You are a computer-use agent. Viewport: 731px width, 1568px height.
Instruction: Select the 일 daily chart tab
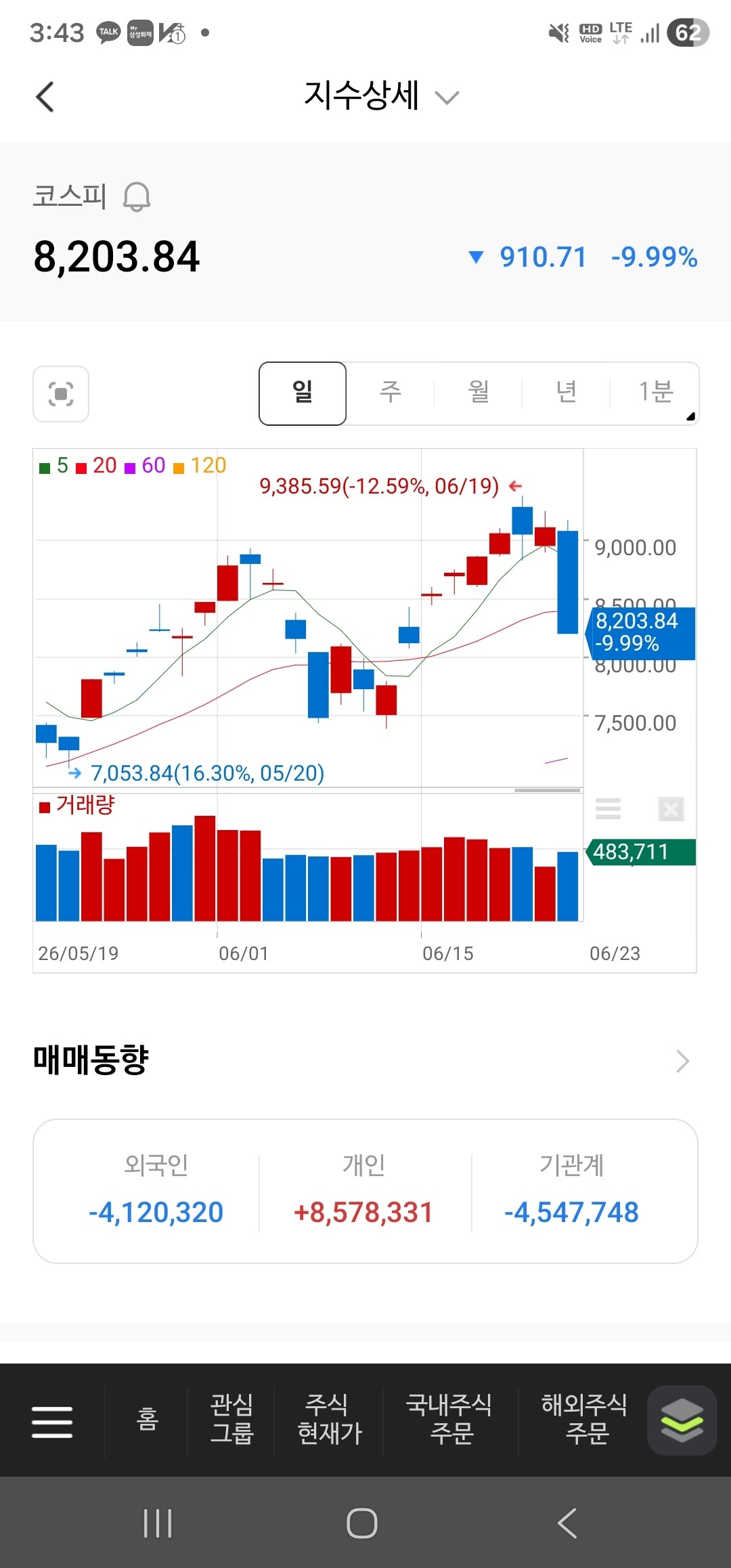click(303, 393)
